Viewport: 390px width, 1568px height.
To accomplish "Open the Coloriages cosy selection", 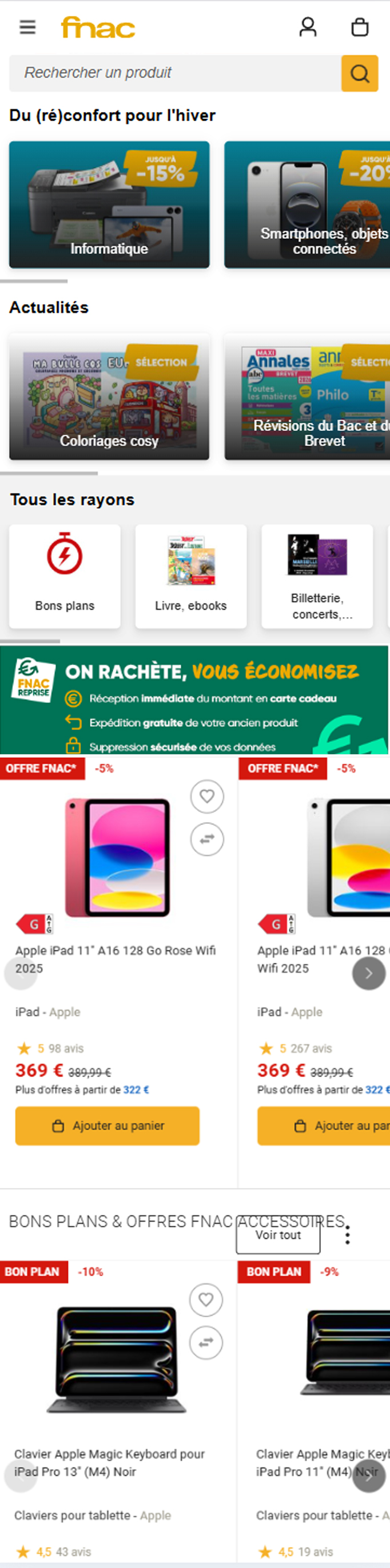I will [x=109, y=396].
